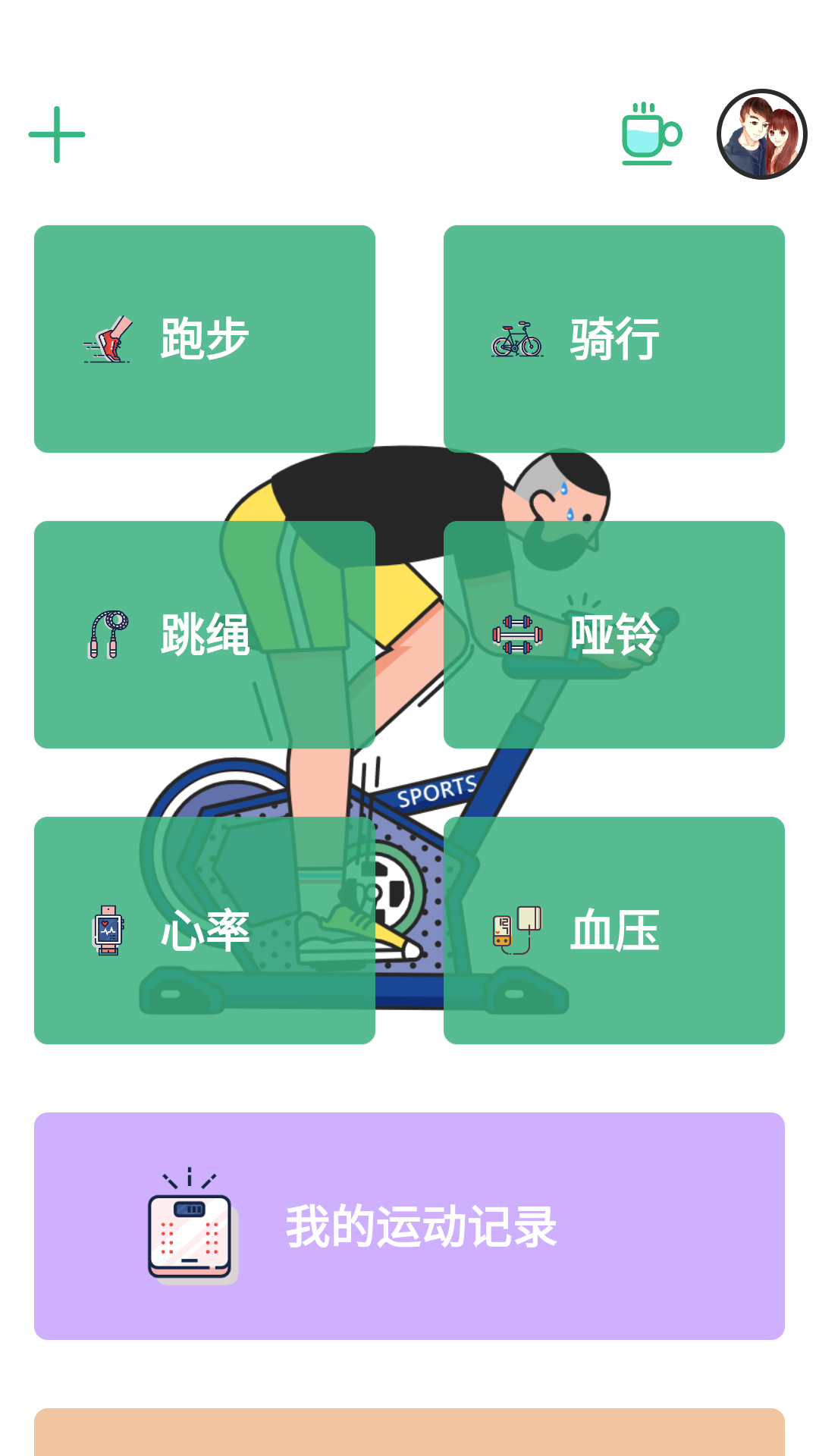819x1456 pixels.
Task: Tap the plus icon to add
Action: [x=57, y=135]
